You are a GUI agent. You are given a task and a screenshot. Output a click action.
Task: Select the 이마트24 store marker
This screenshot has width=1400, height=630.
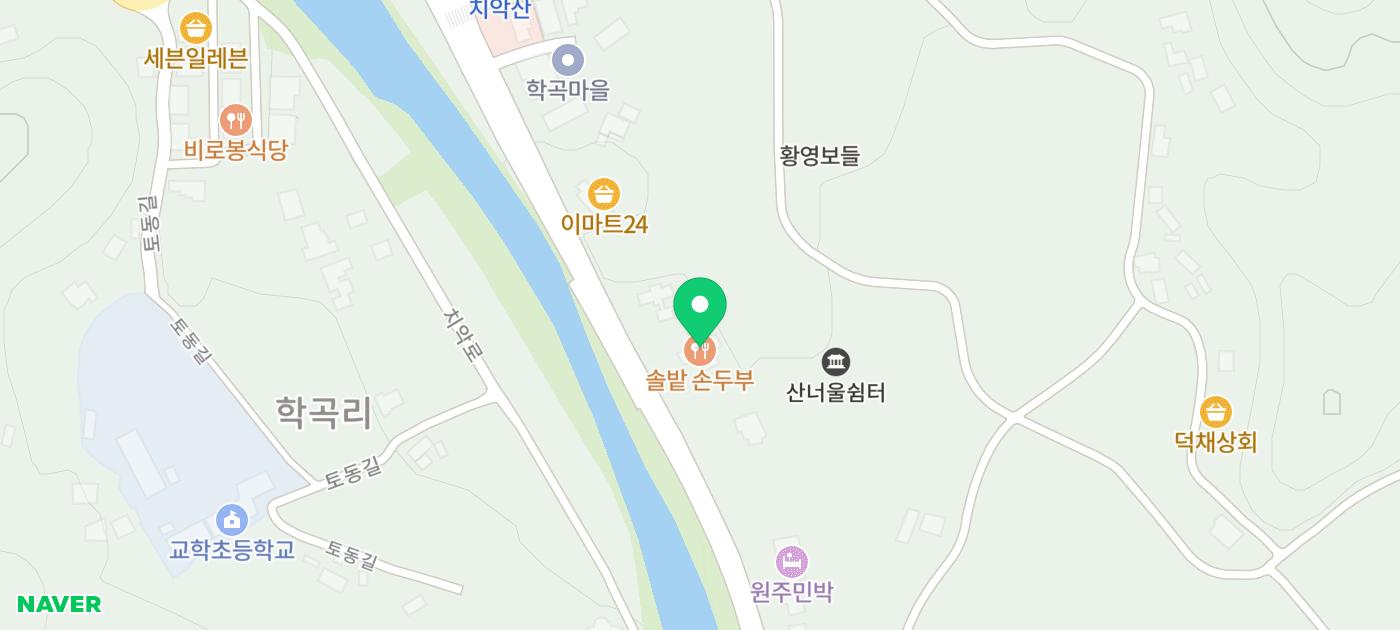click(604, 193)
